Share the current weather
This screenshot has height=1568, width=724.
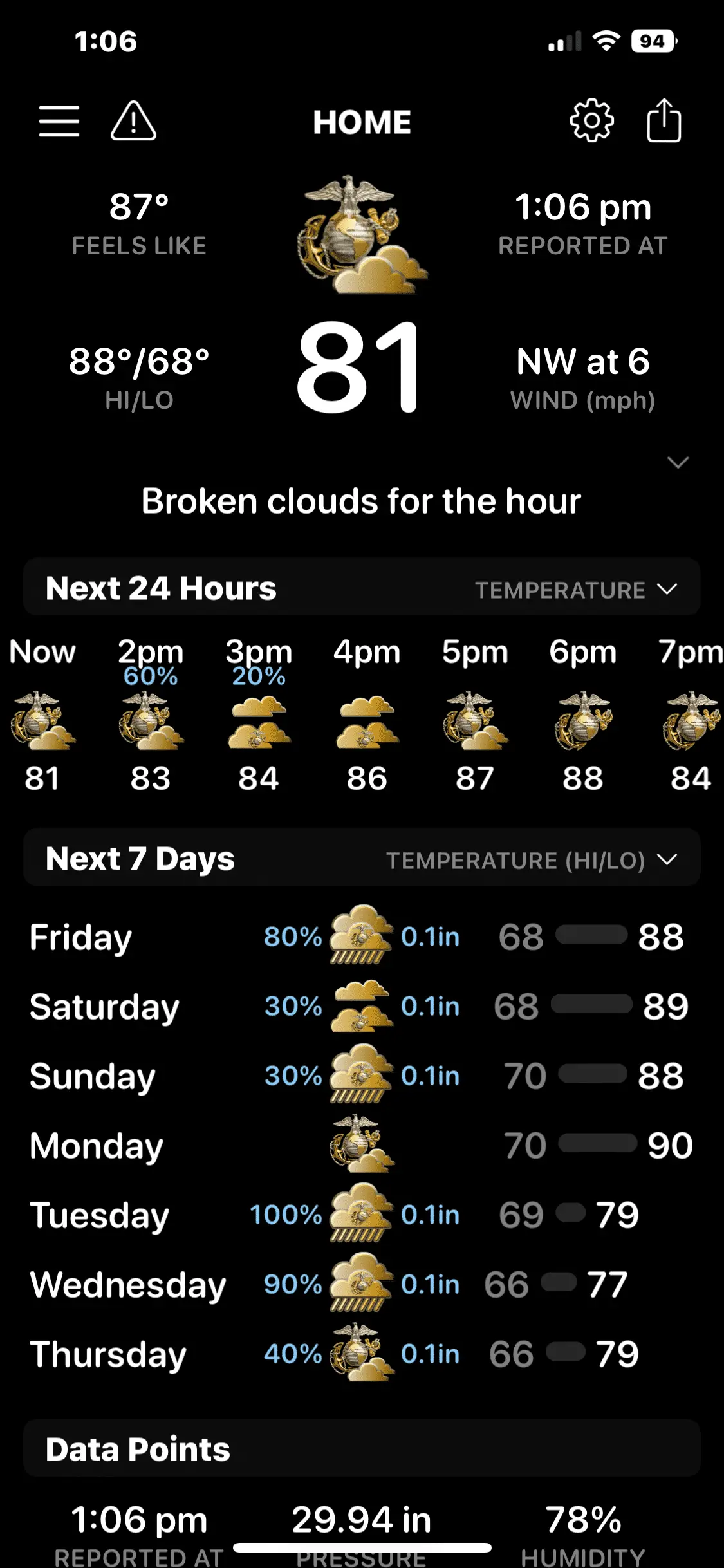(x=664, y=121)
